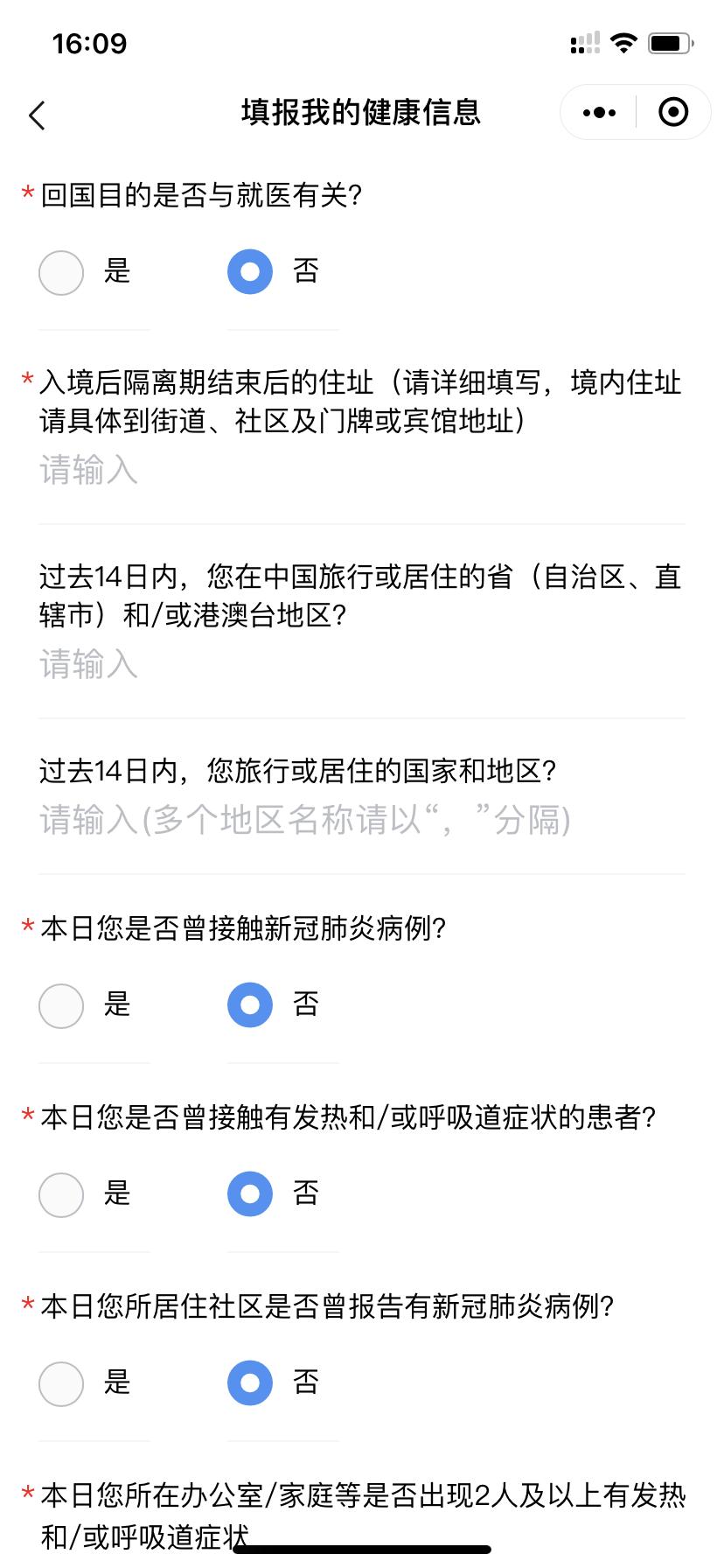724x1568 pixels.
Task: Select 是 for community COVID report question
Action: [60, 1383]
